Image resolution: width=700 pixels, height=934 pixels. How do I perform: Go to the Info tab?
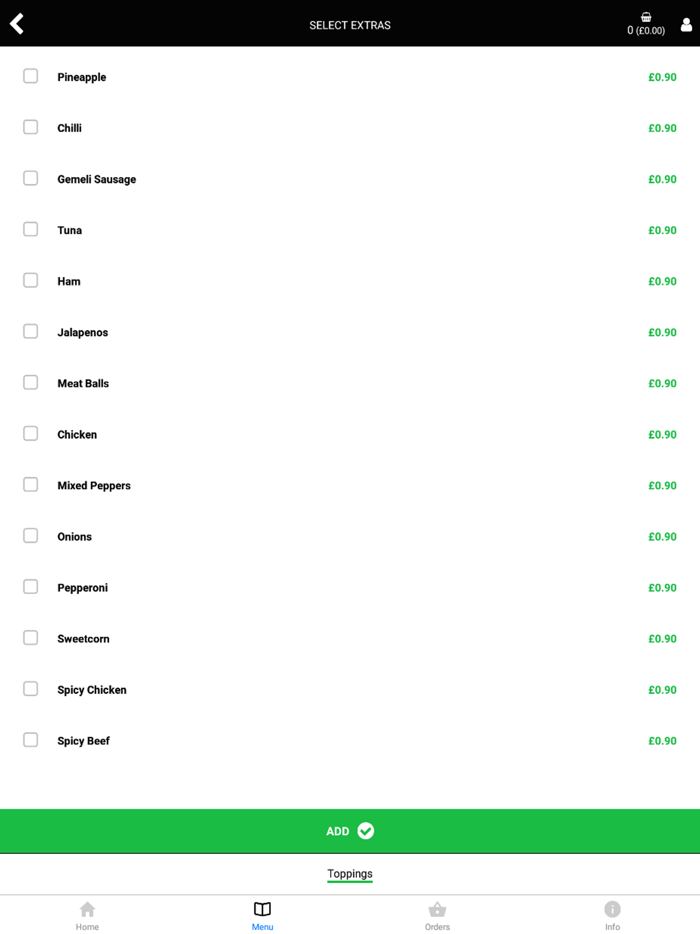612,915
